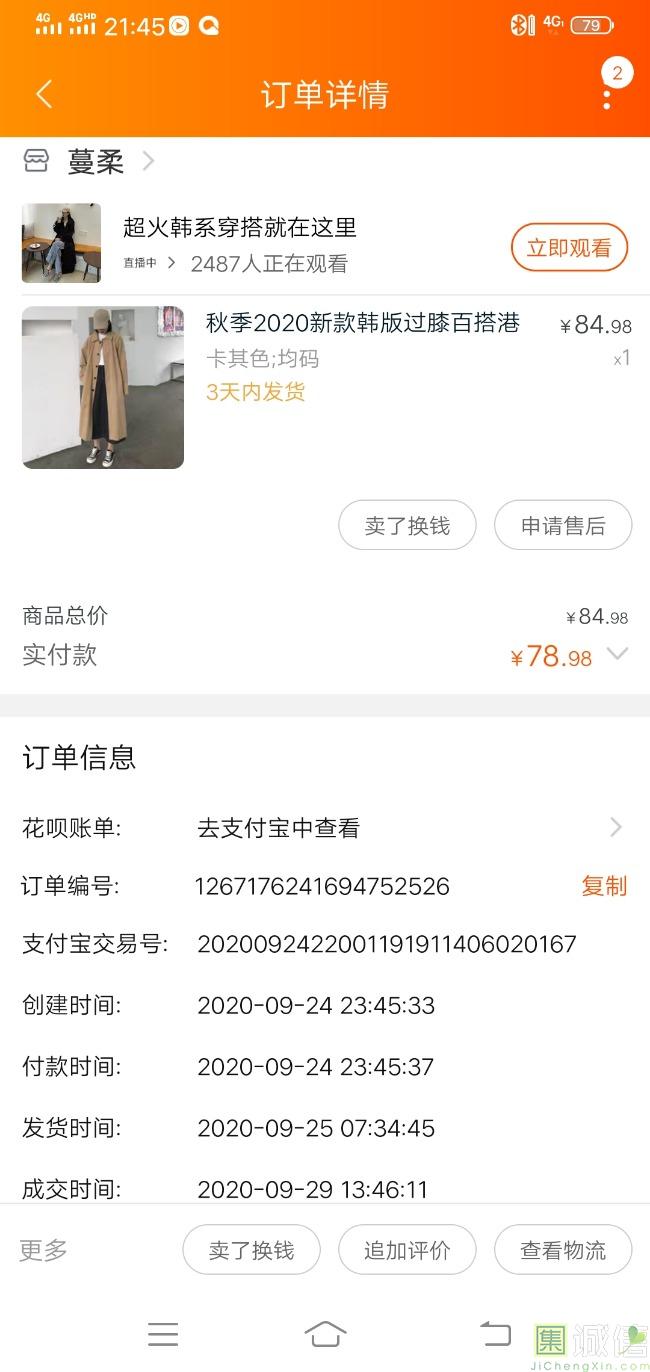The image size is (650, 1372).
Task: Go to the system home screen
Action: [x=325, y=1333]
